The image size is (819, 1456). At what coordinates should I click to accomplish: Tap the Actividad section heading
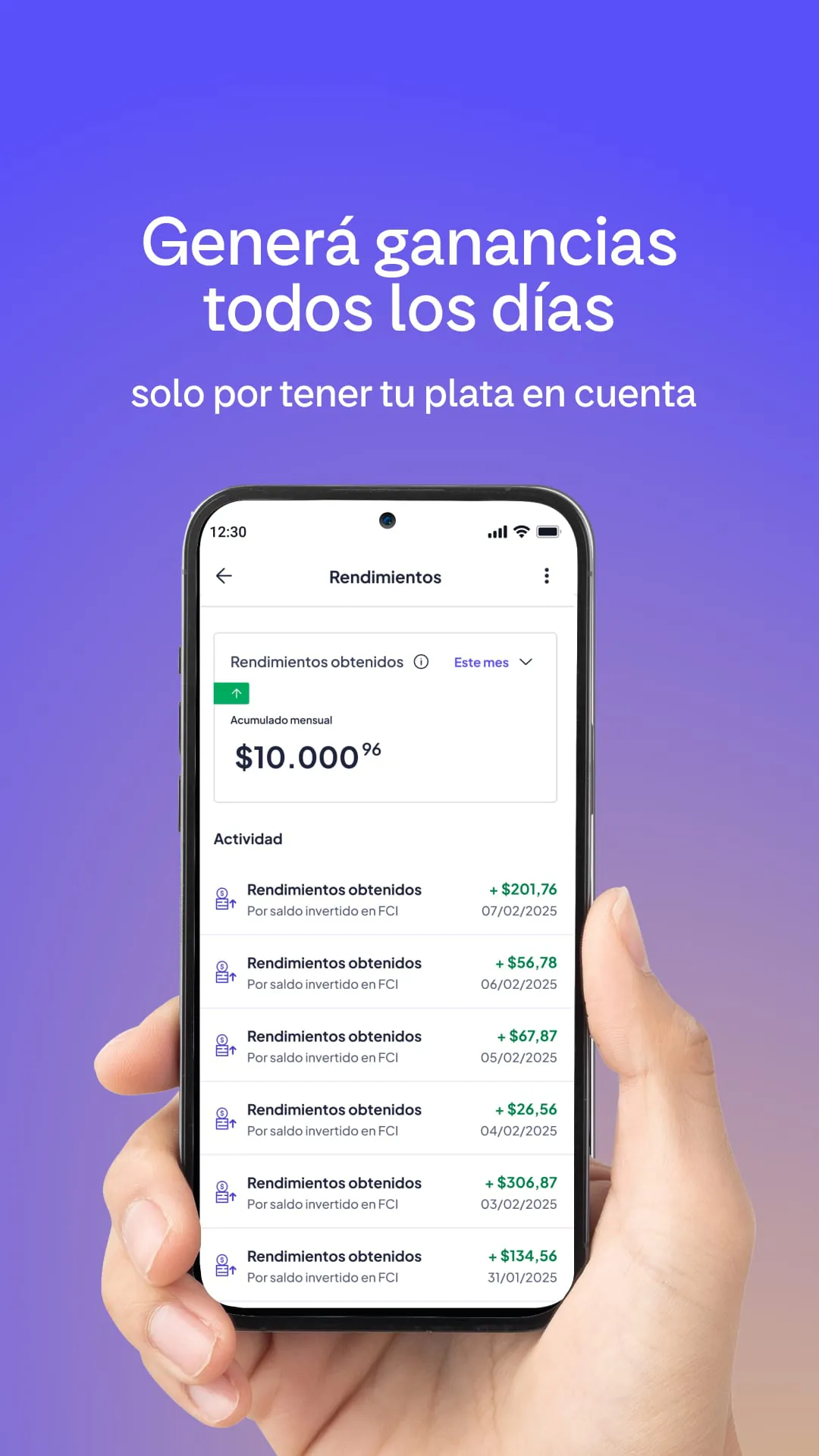click(248, 839)
